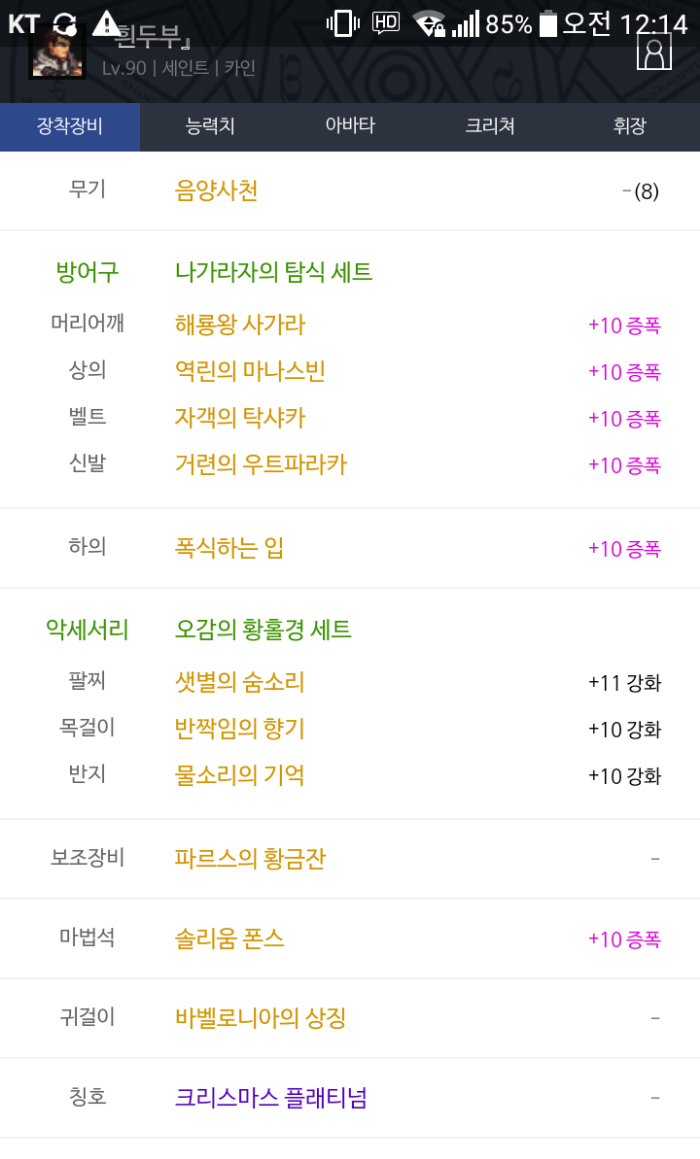Open 나가라자의 탐식 세트 details
Screen dimensions: 700x1159
[273, 272]
